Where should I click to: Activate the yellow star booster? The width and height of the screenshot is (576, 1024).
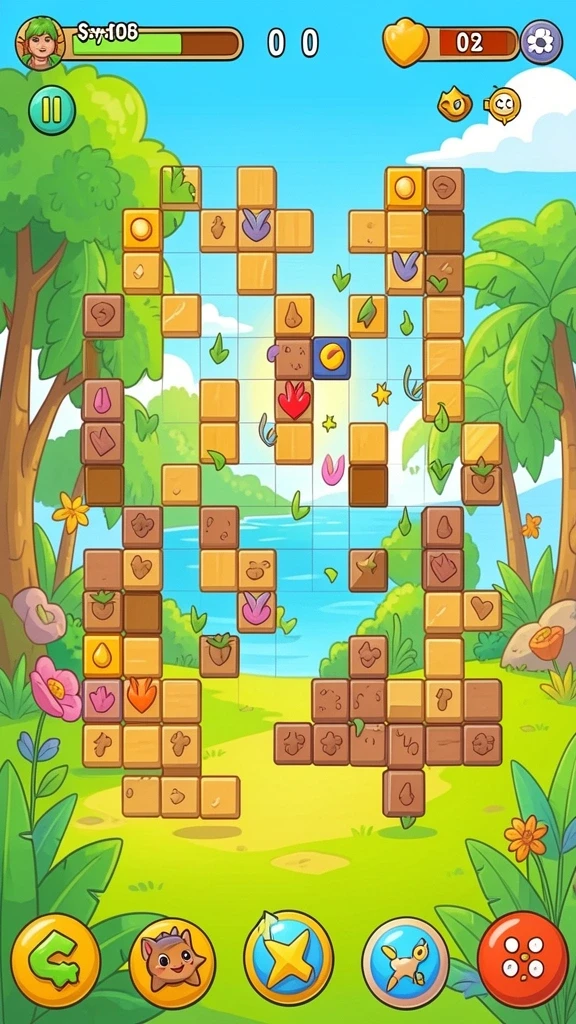tap(288, 958)
